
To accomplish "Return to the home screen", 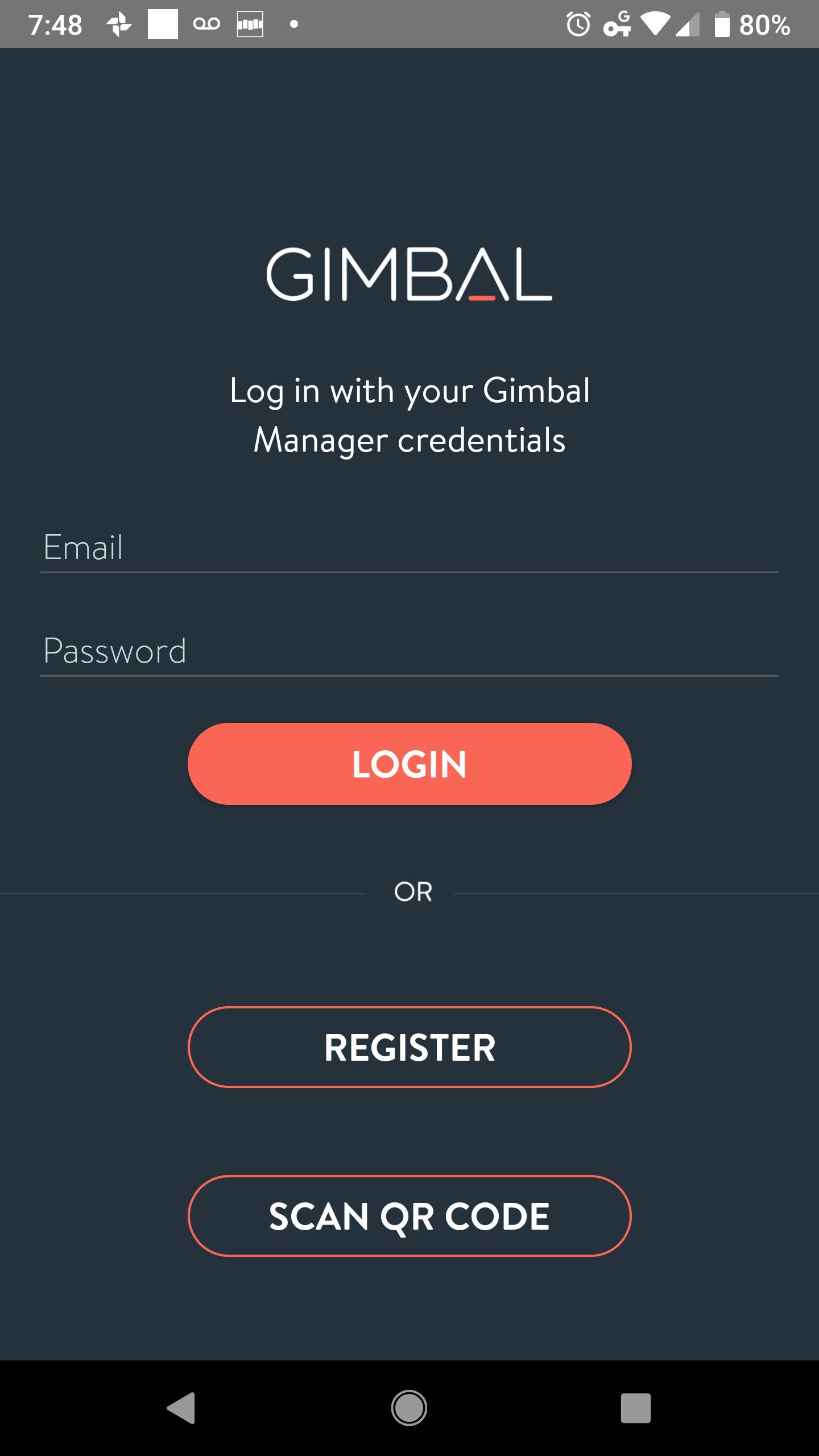I will click(409, 1408).
